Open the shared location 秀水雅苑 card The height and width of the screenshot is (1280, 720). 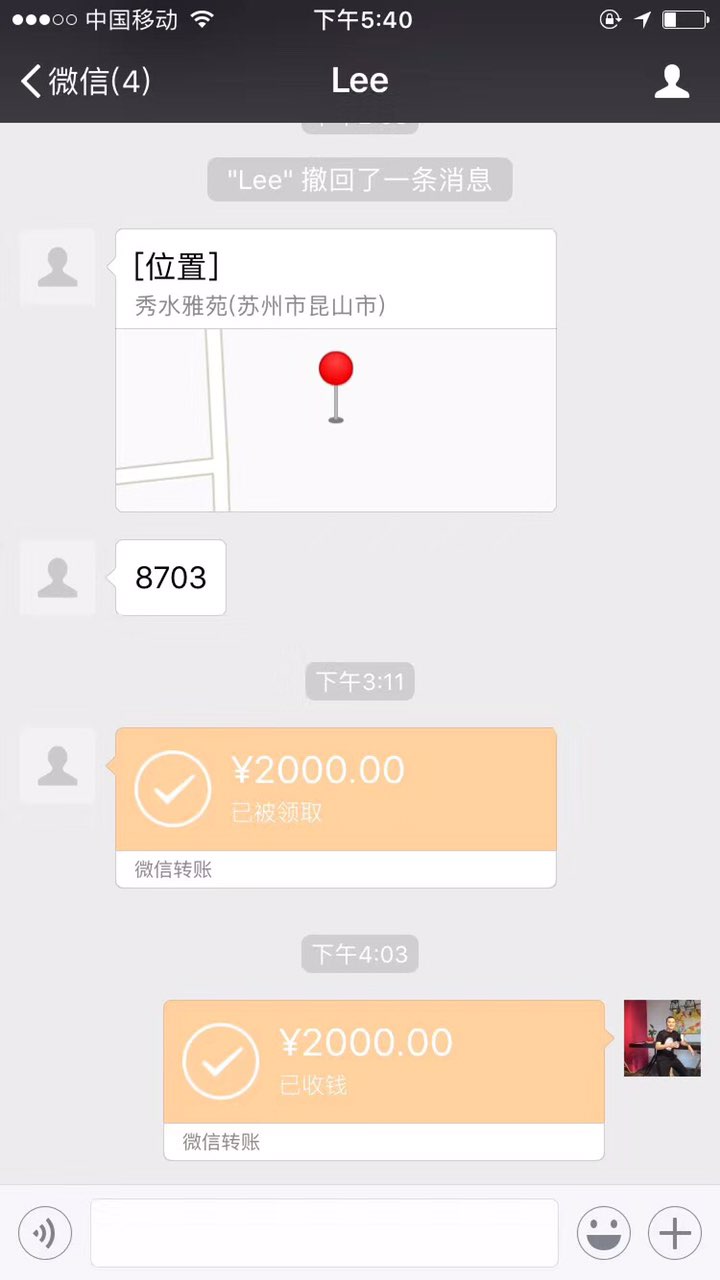click(336, 370)
